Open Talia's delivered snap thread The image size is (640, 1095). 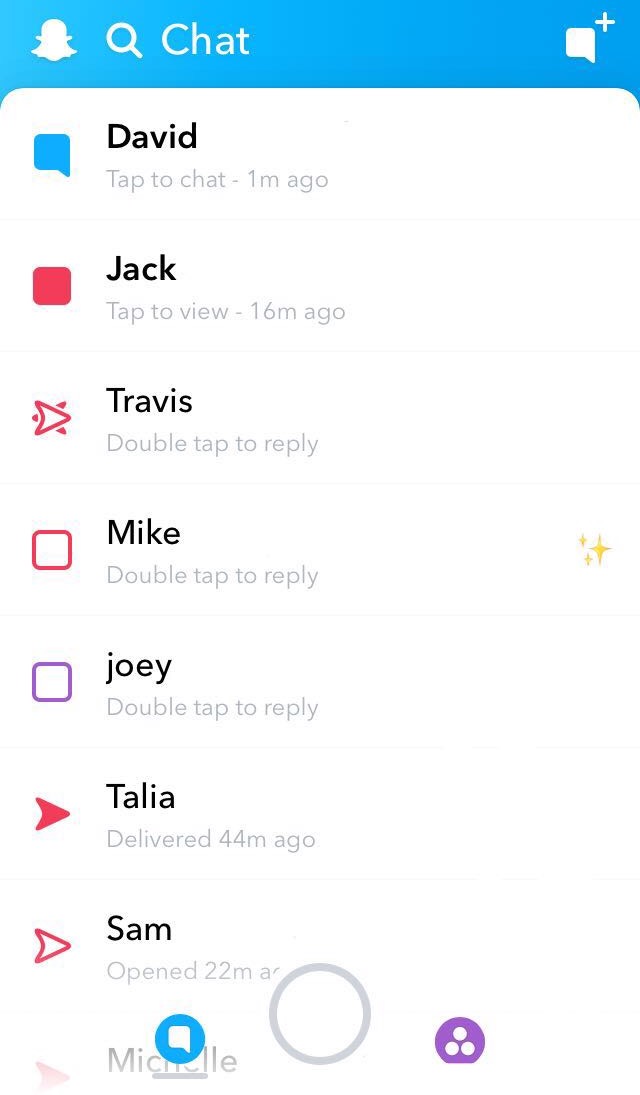point(320,814)
